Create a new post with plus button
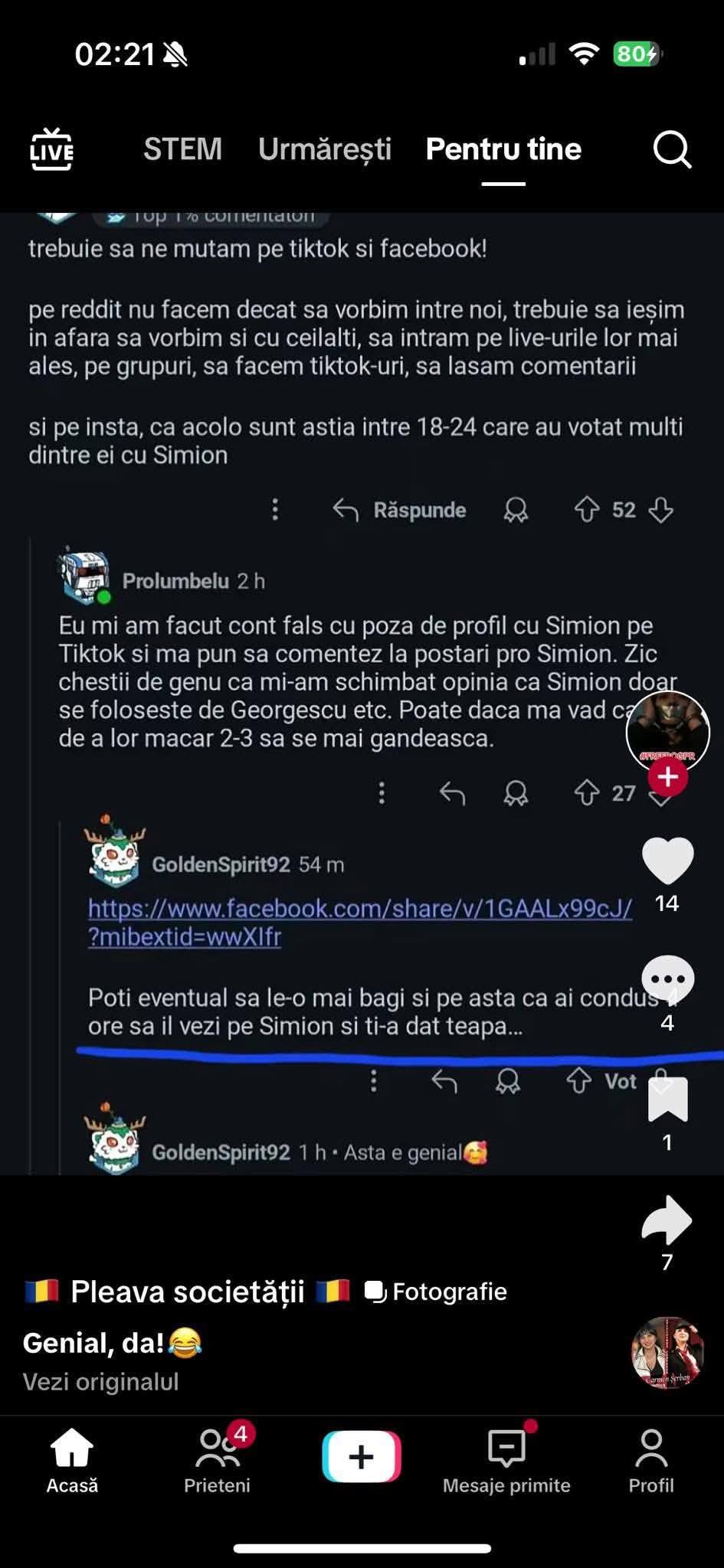724x1568 pixels. 362,1456
